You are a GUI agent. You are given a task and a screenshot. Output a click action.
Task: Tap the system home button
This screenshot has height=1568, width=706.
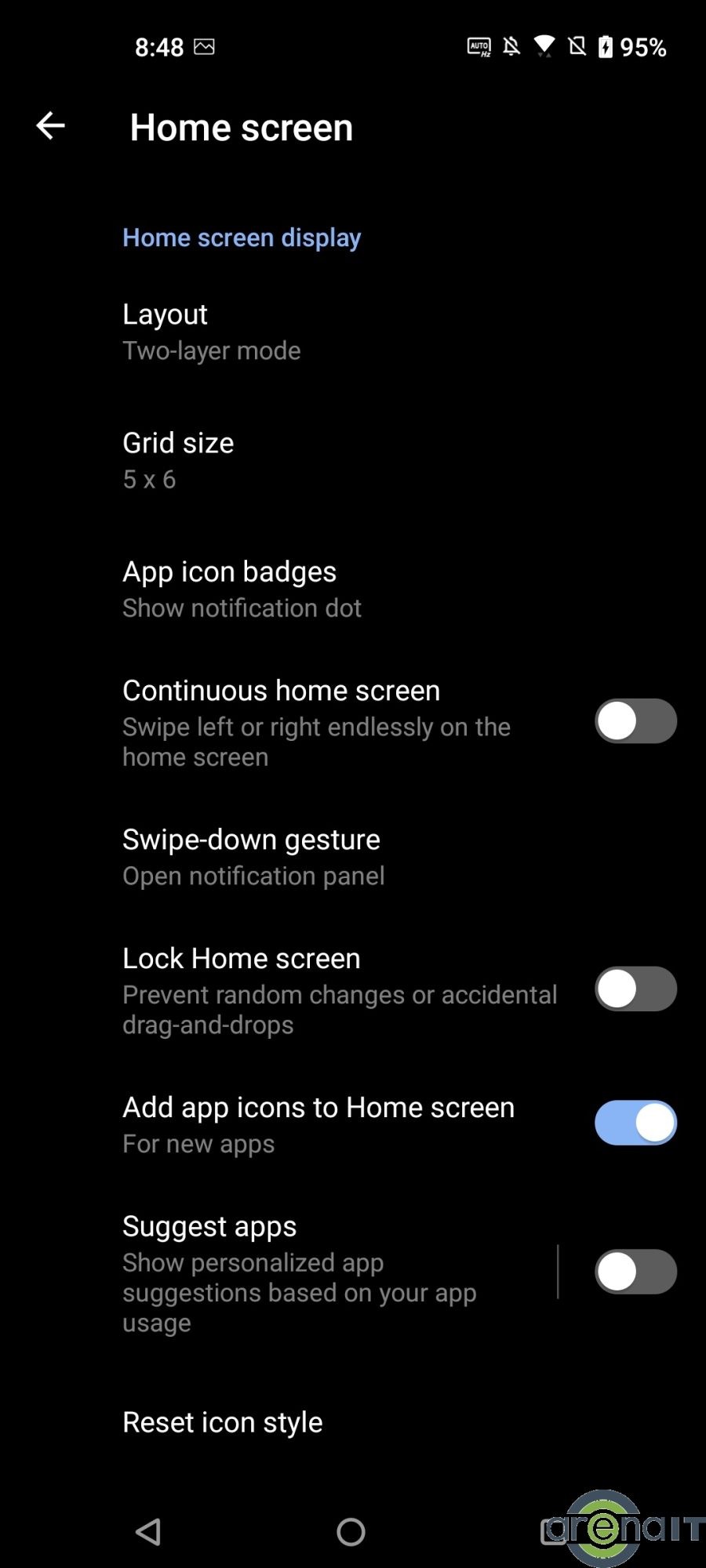351,1531
